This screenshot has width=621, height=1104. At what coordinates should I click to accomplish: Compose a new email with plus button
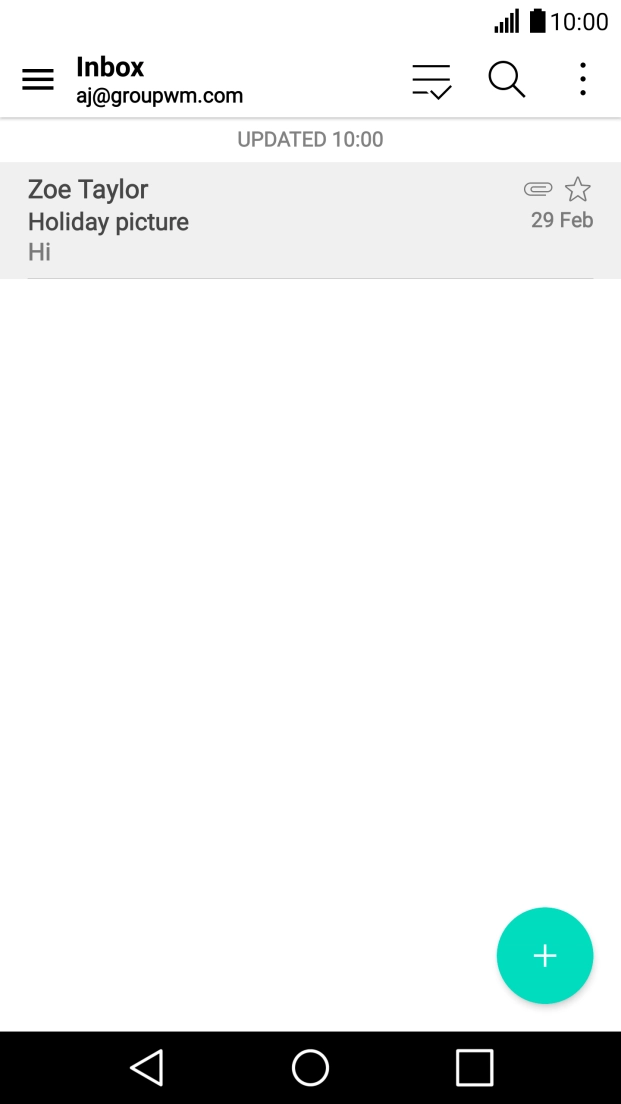pyautogui.click(x=545, y=955)
